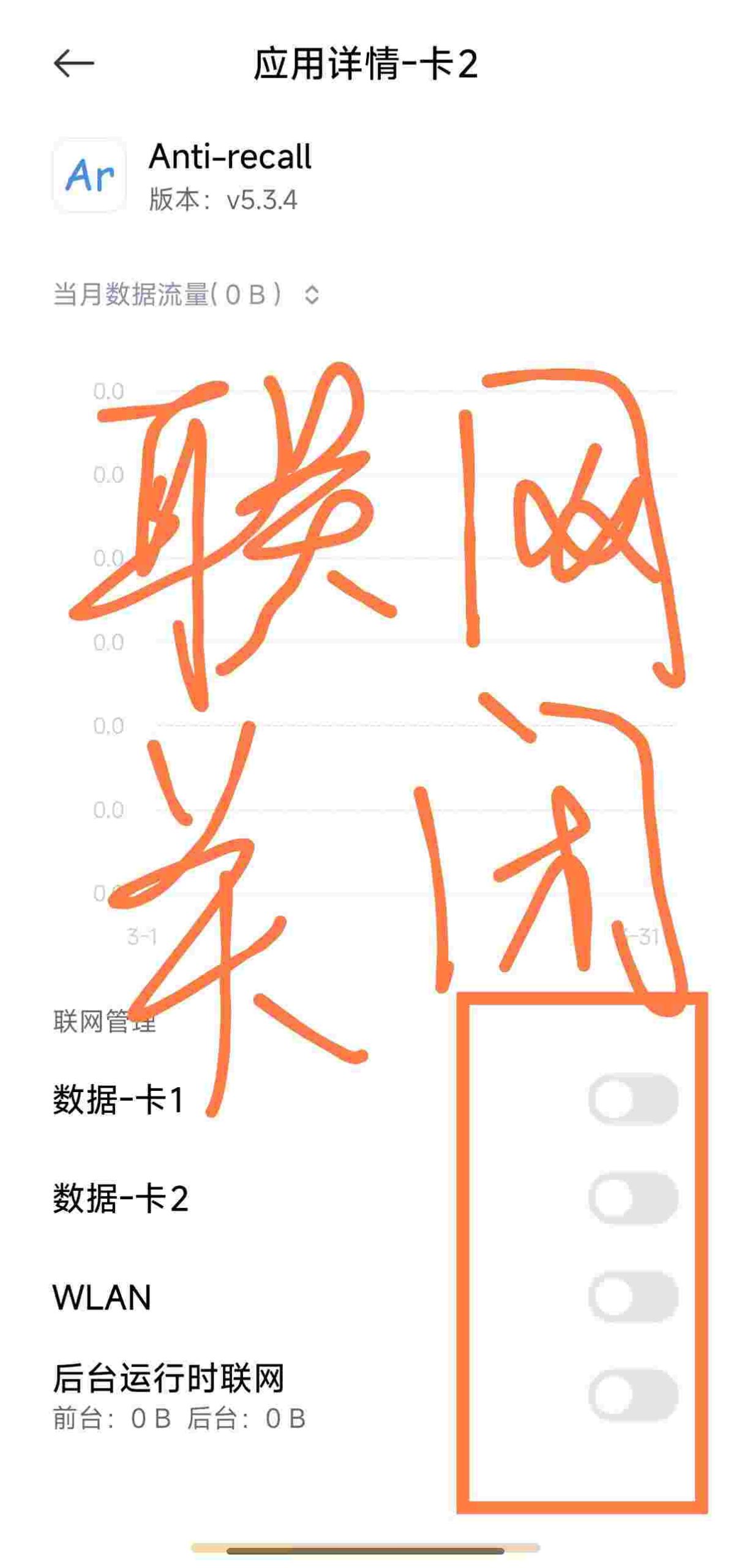The image size is (731, 1568).
Task: Toggle the WLAN network access switch
Action: tap(632, 1296)
